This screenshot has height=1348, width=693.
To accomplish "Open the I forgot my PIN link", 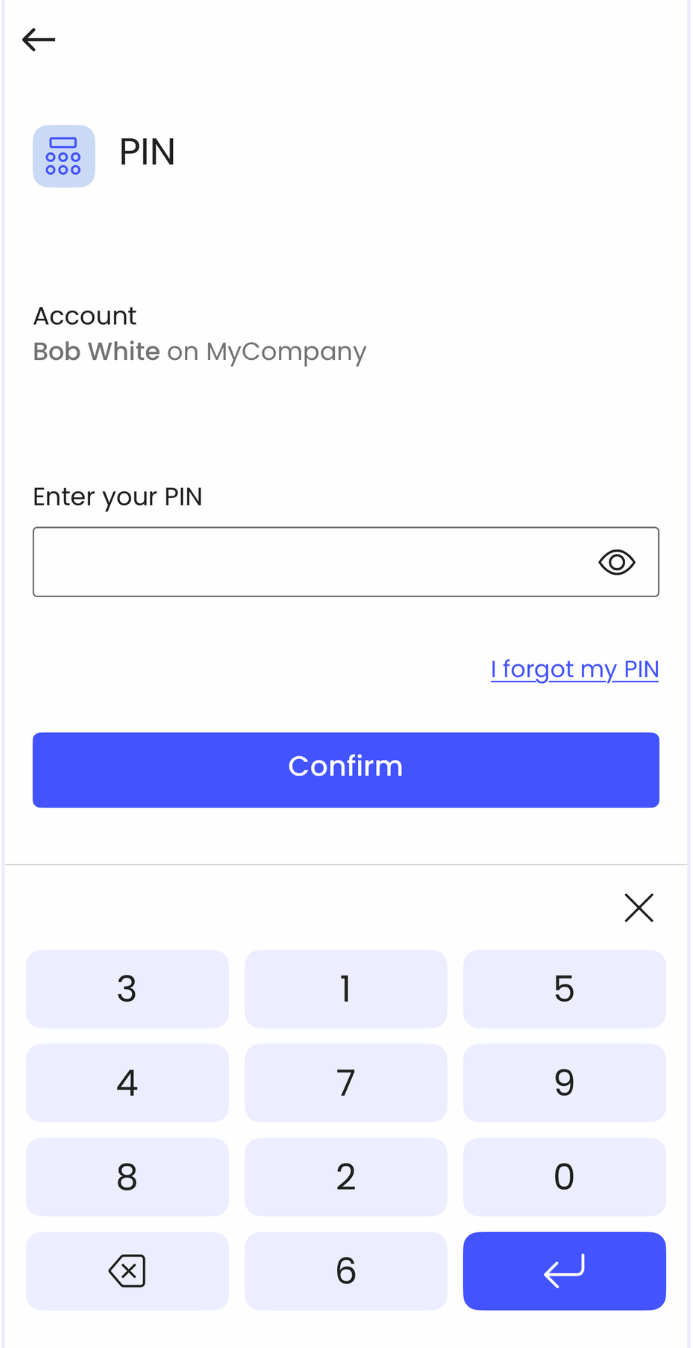I will click(574, 669).
